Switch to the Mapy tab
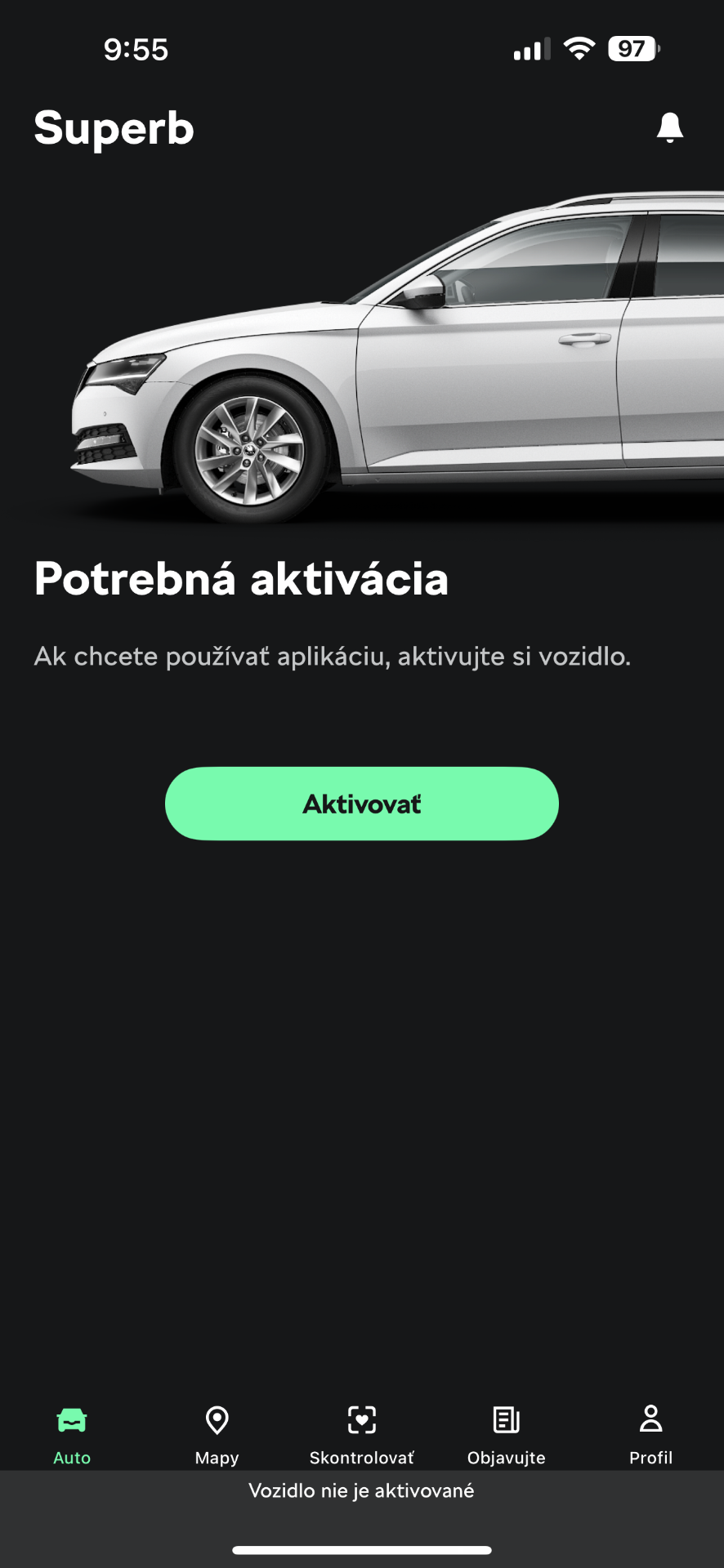Viewport: 724px width, 1568px height. click(217, 1436)
